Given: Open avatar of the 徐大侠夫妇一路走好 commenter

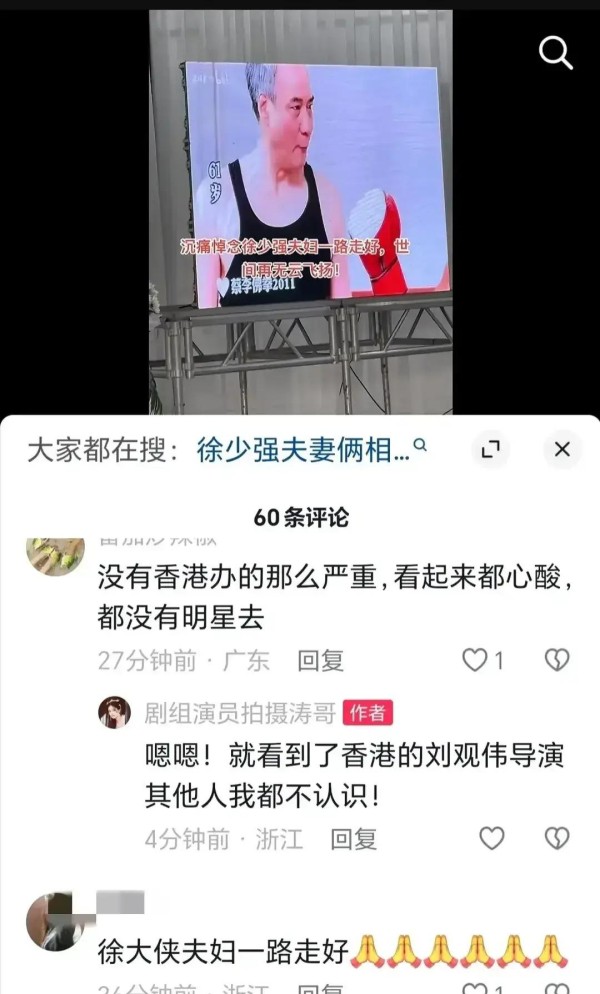Looking at the screenshot, I should coord(55,922).
